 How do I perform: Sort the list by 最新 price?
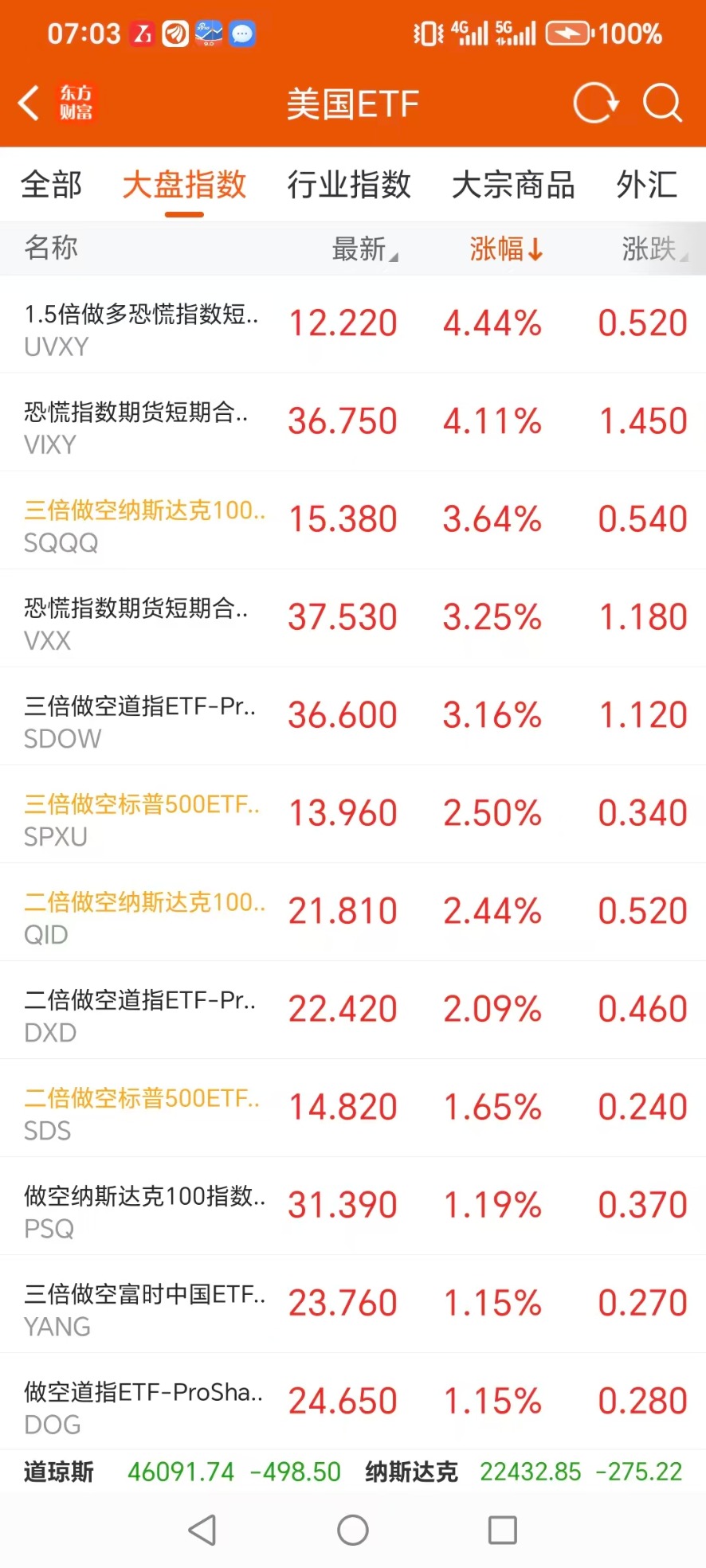363,249
